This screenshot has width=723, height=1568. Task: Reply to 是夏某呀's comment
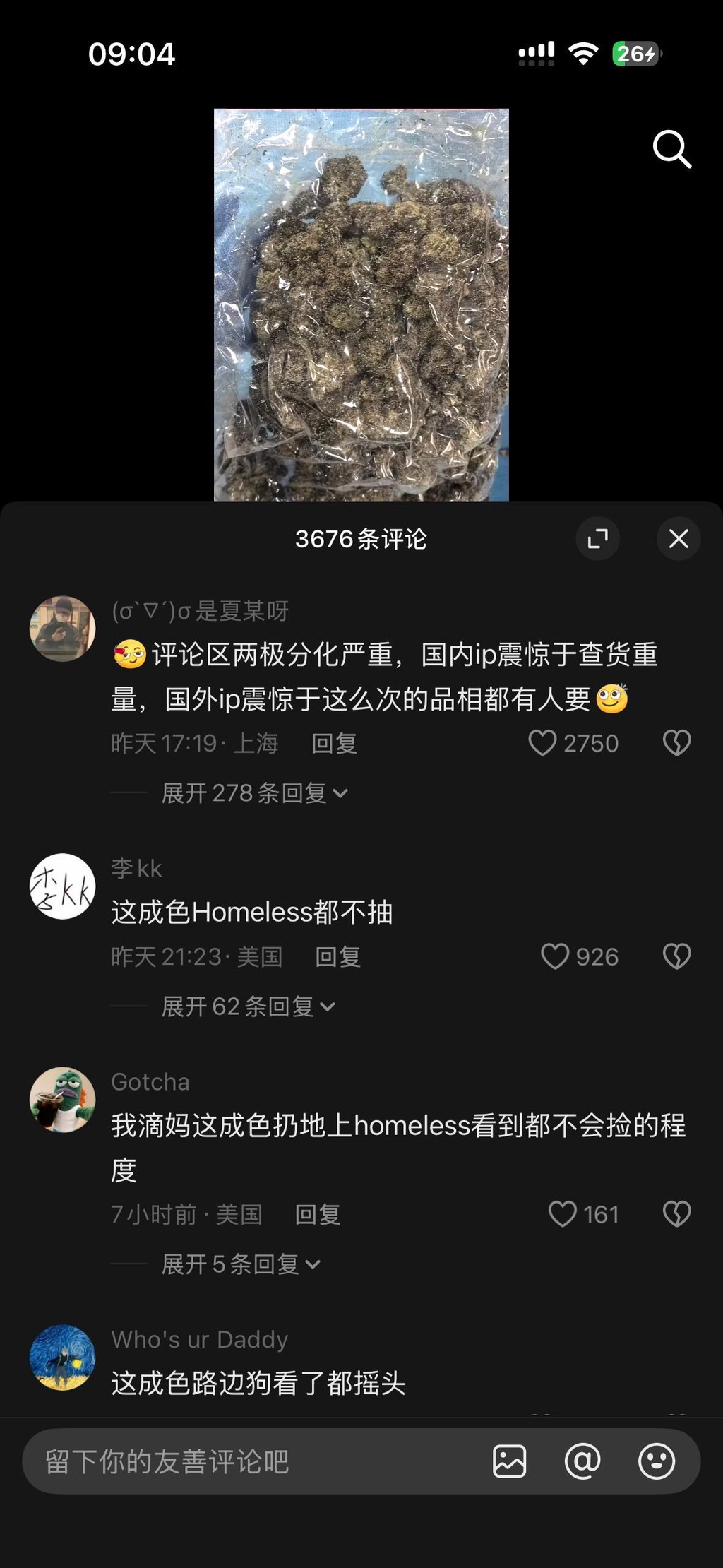point(335,744)
